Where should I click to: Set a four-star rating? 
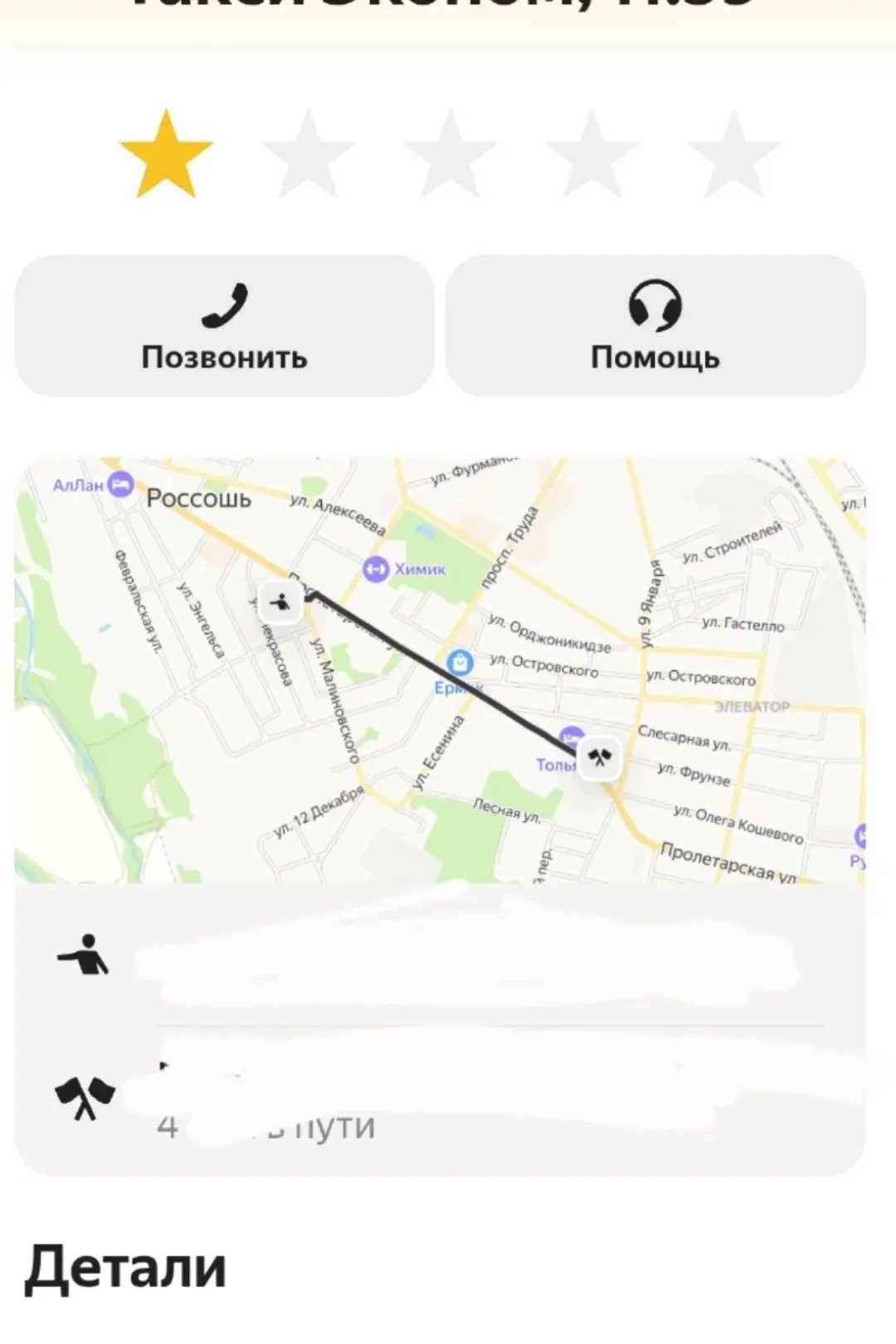[x=592, y=155]
